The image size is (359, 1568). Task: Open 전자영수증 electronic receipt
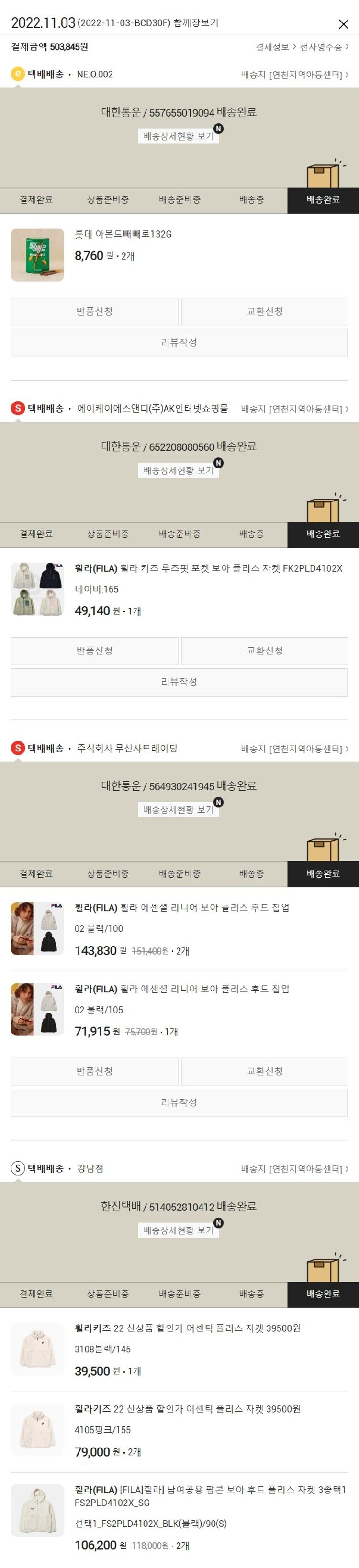(324, 47)
